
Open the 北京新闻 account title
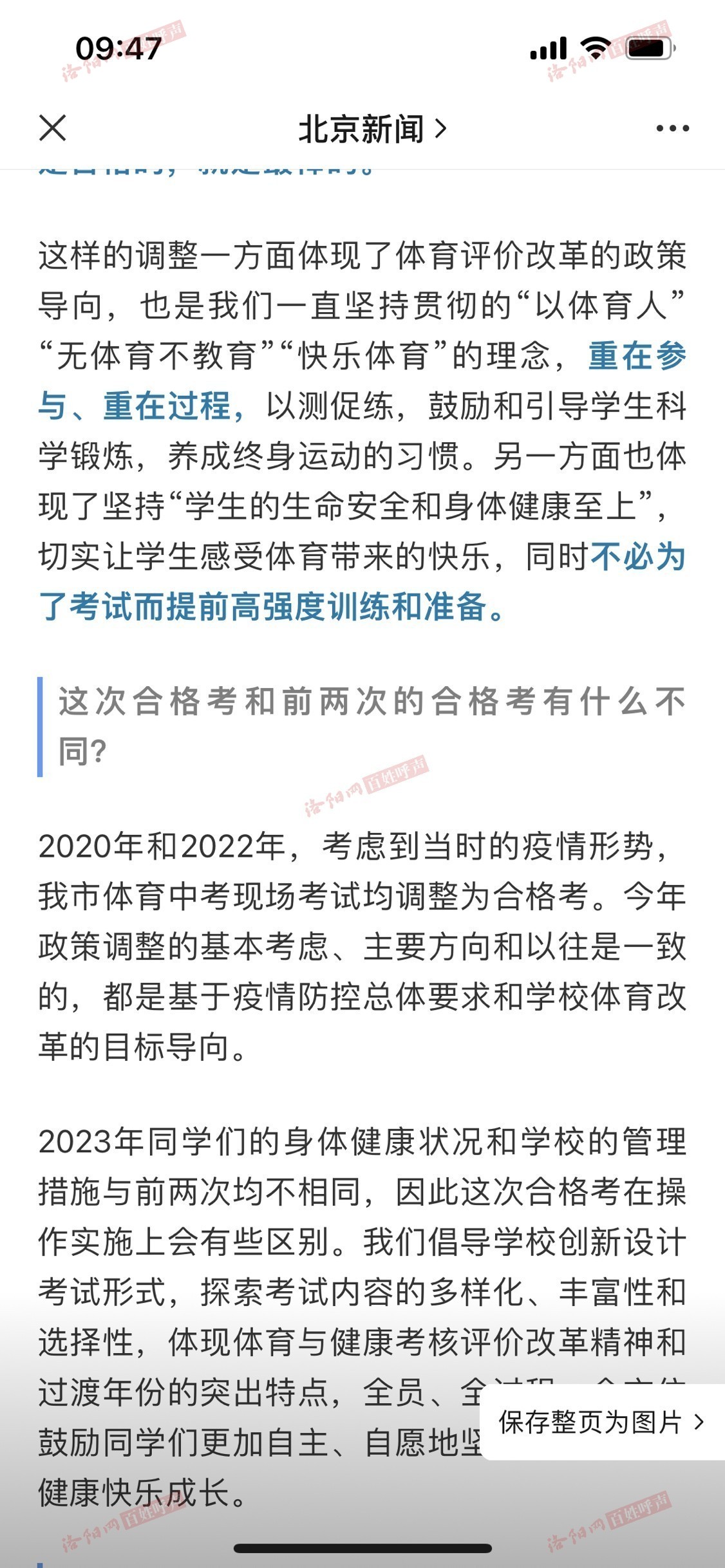[372, 129]
